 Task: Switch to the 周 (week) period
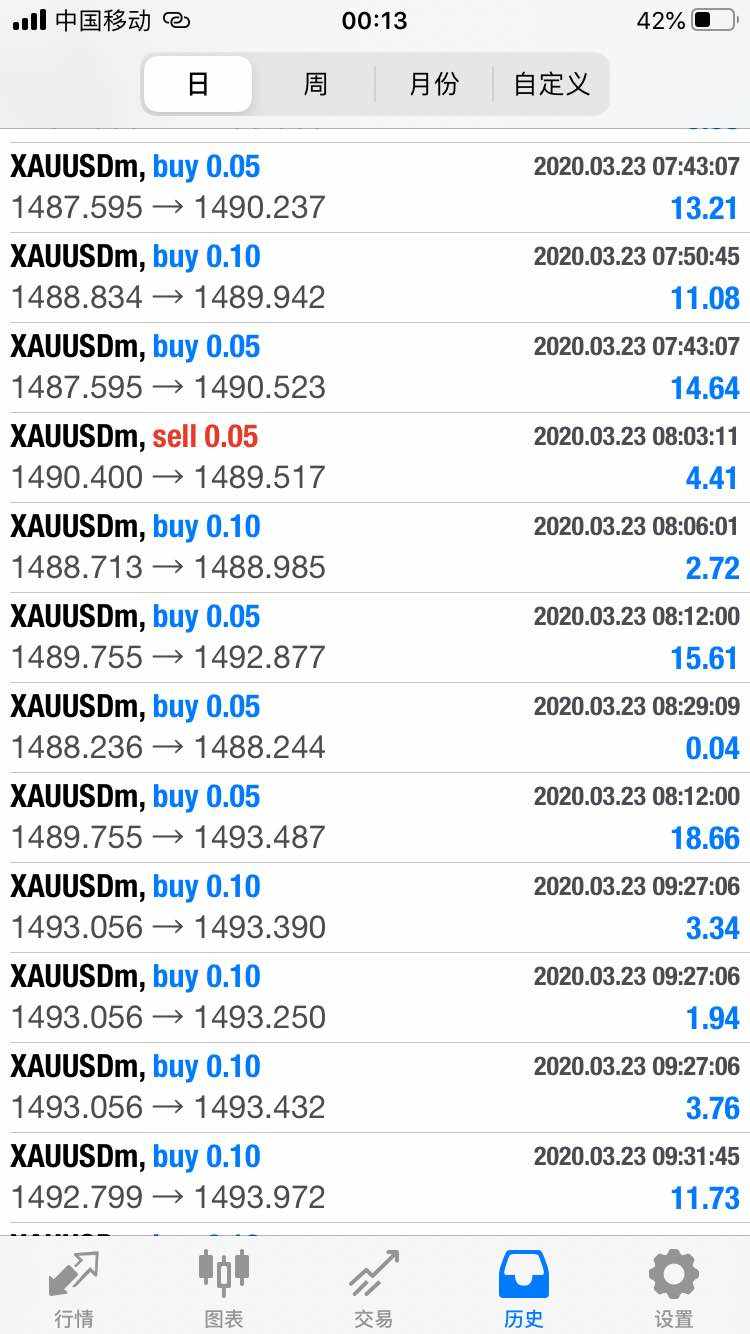point(315,84)
